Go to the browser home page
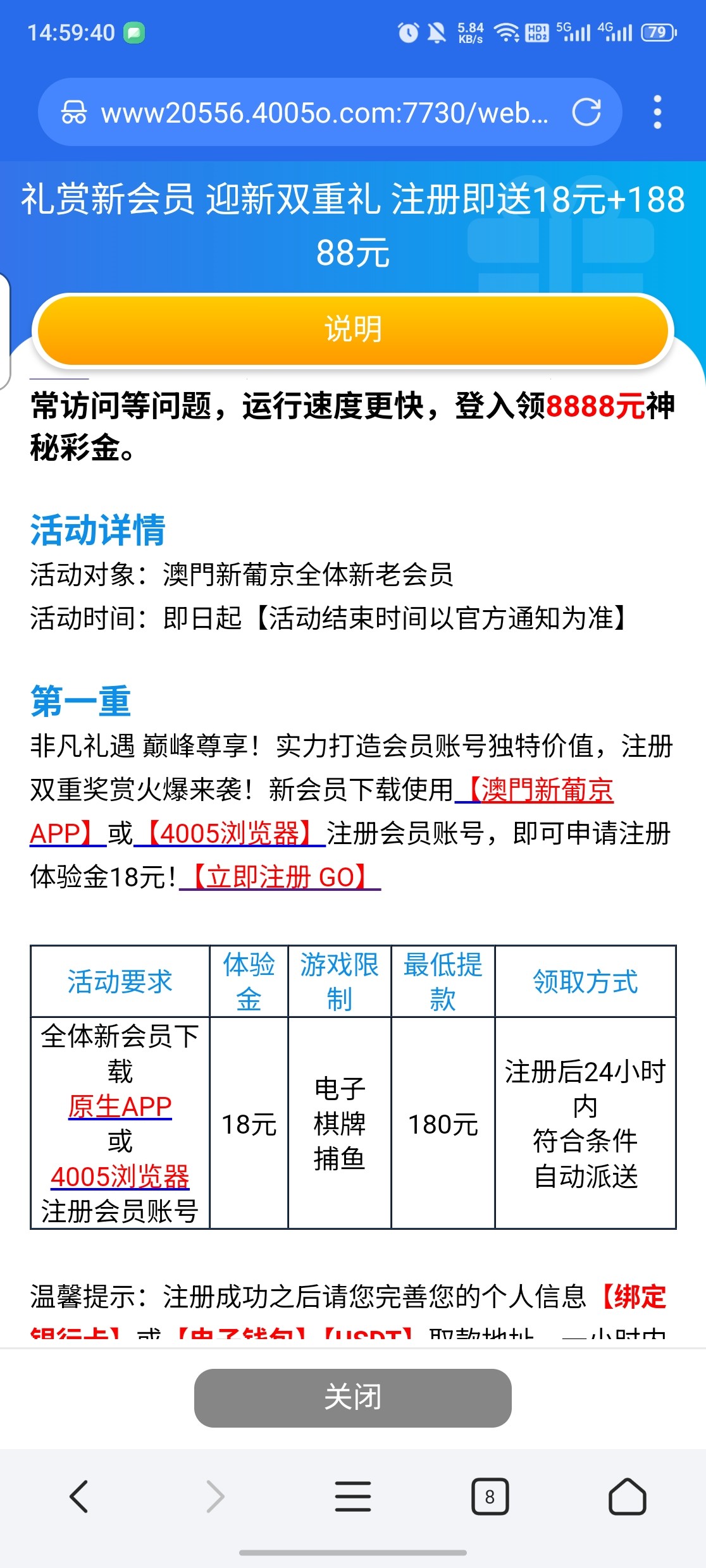706x1568 pixels. click(x=627, y=1497)
